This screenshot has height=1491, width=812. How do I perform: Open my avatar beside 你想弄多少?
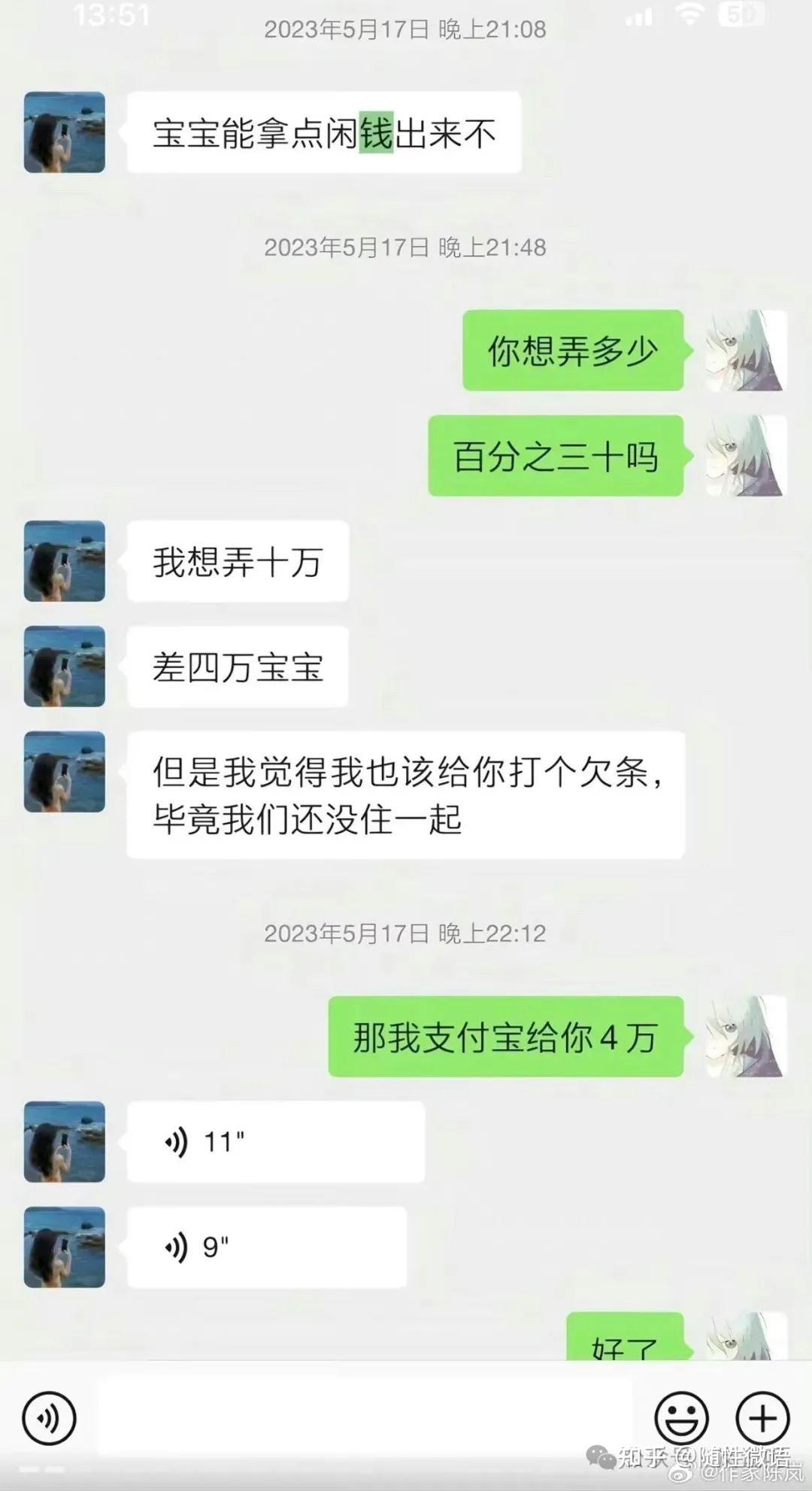click(746, 351)
